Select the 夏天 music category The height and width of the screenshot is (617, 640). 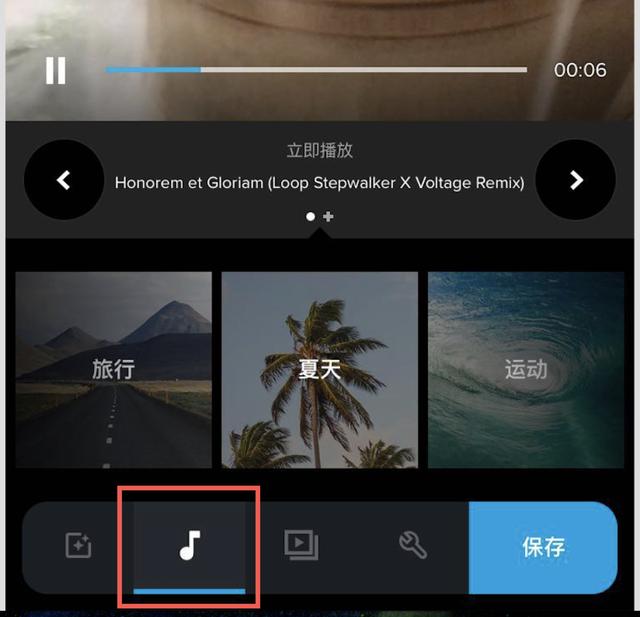coord(319,369)
